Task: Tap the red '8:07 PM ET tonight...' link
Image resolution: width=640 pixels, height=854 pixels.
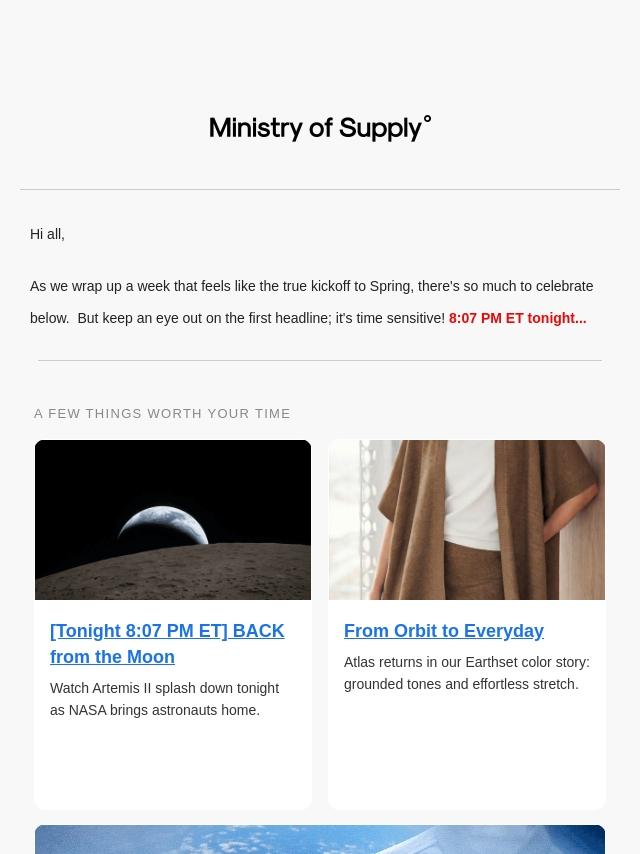Action: 517,318
